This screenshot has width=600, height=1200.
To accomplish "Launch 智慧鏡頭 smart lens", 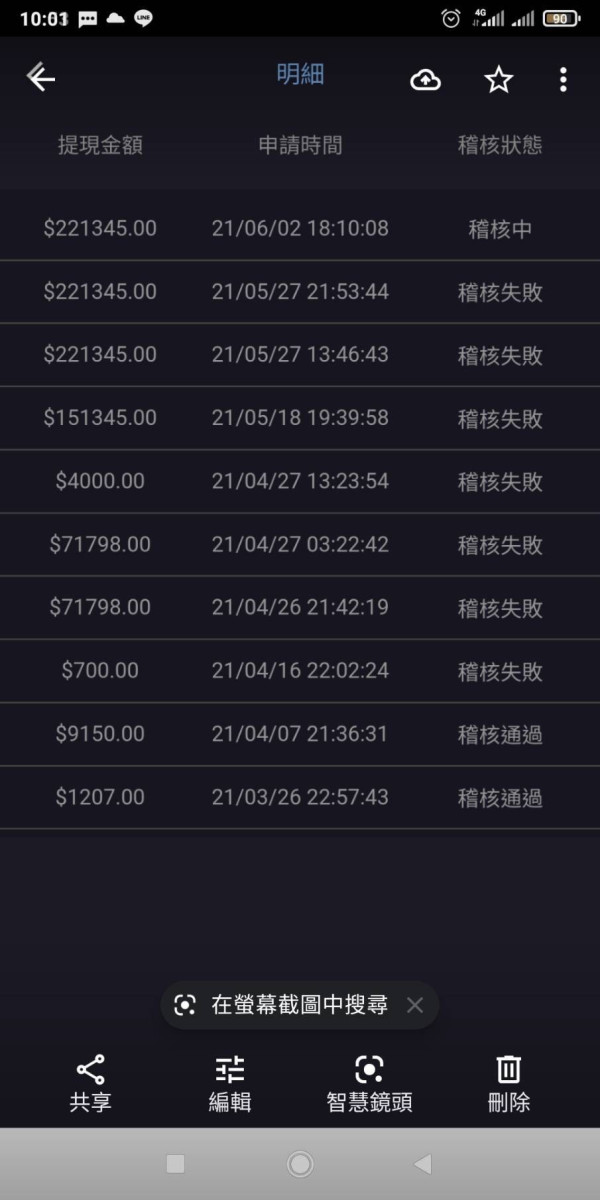I will [369, 1084].
